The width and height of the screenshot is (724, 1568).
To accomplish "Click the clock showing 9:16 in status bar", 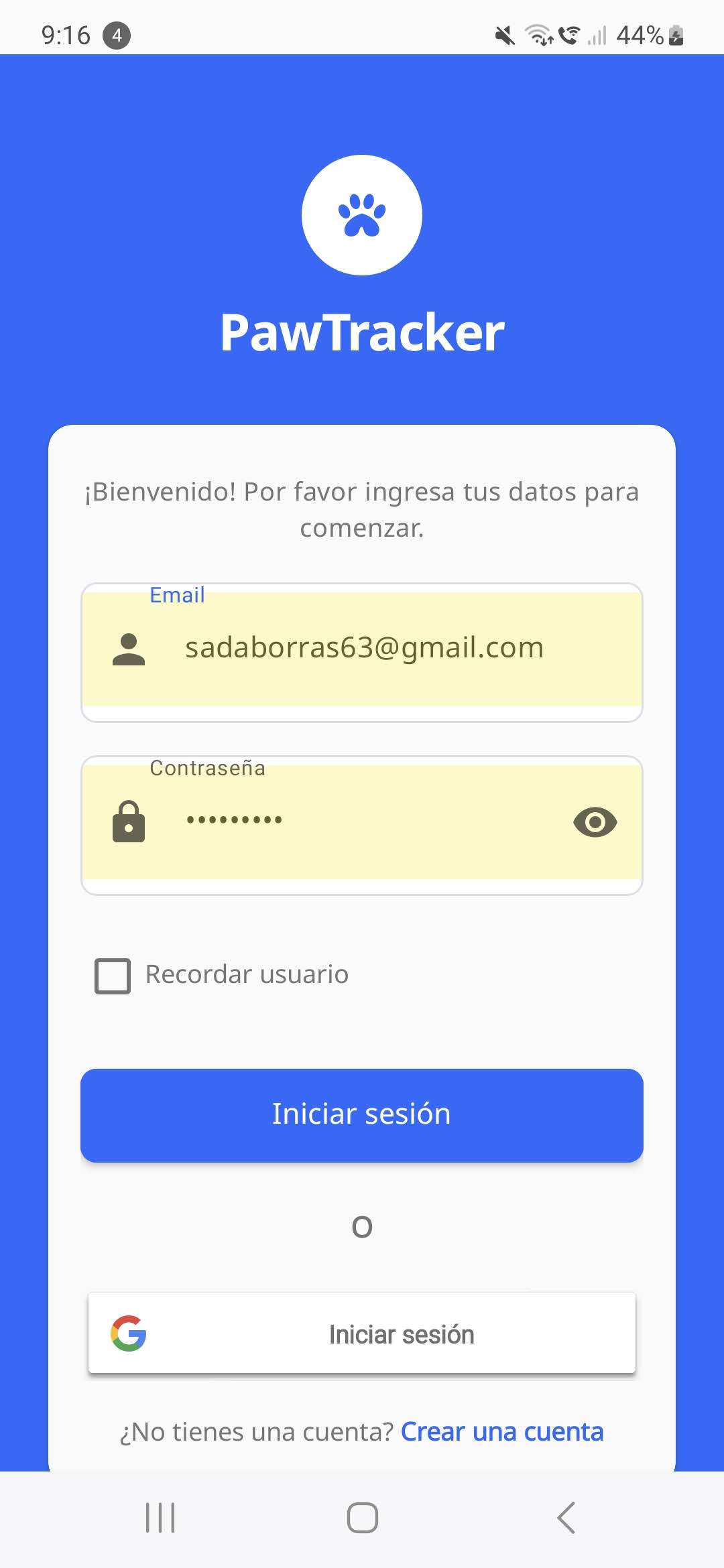I will tap(67, 35).
